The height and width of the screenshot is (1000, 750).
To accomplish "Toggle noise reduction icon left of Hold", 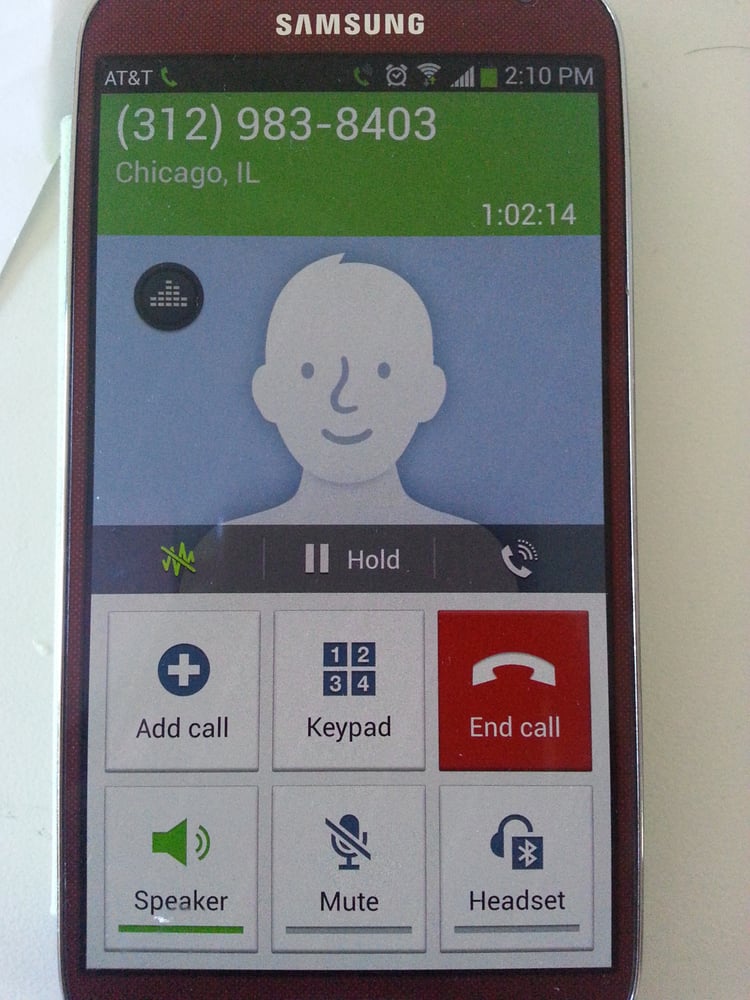I will [178, 560].
